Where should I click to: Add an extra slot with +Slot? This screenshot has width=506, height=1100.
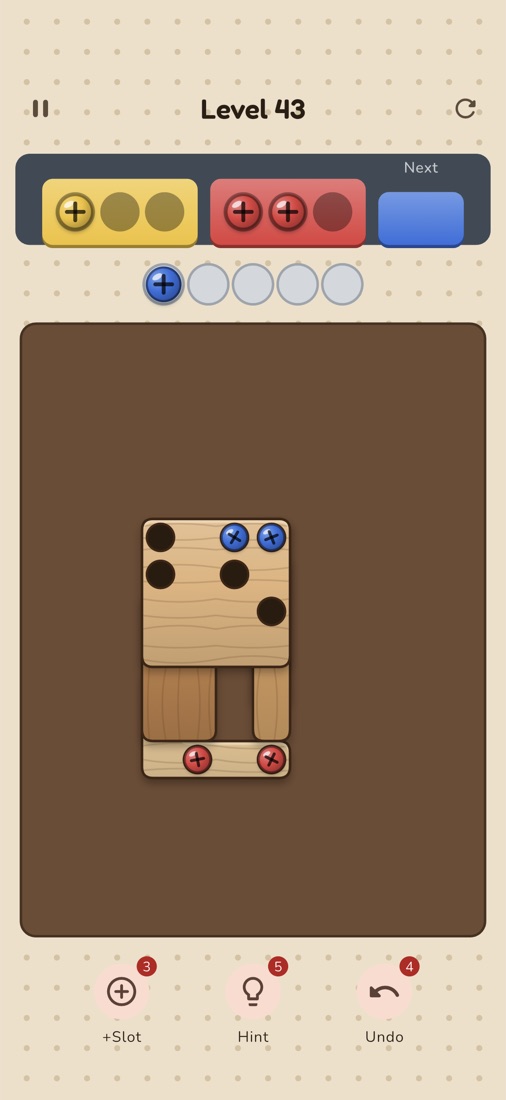pos(121,991)
